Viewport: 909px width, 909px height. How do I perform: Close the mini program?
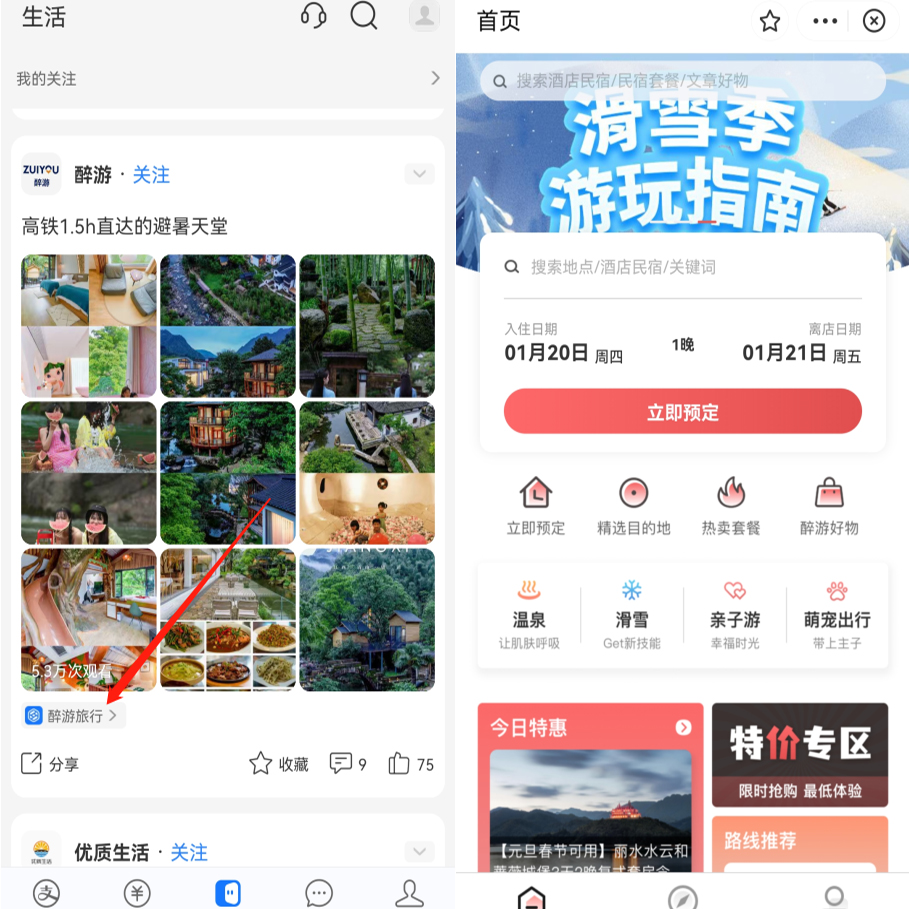tap(874, 21)
